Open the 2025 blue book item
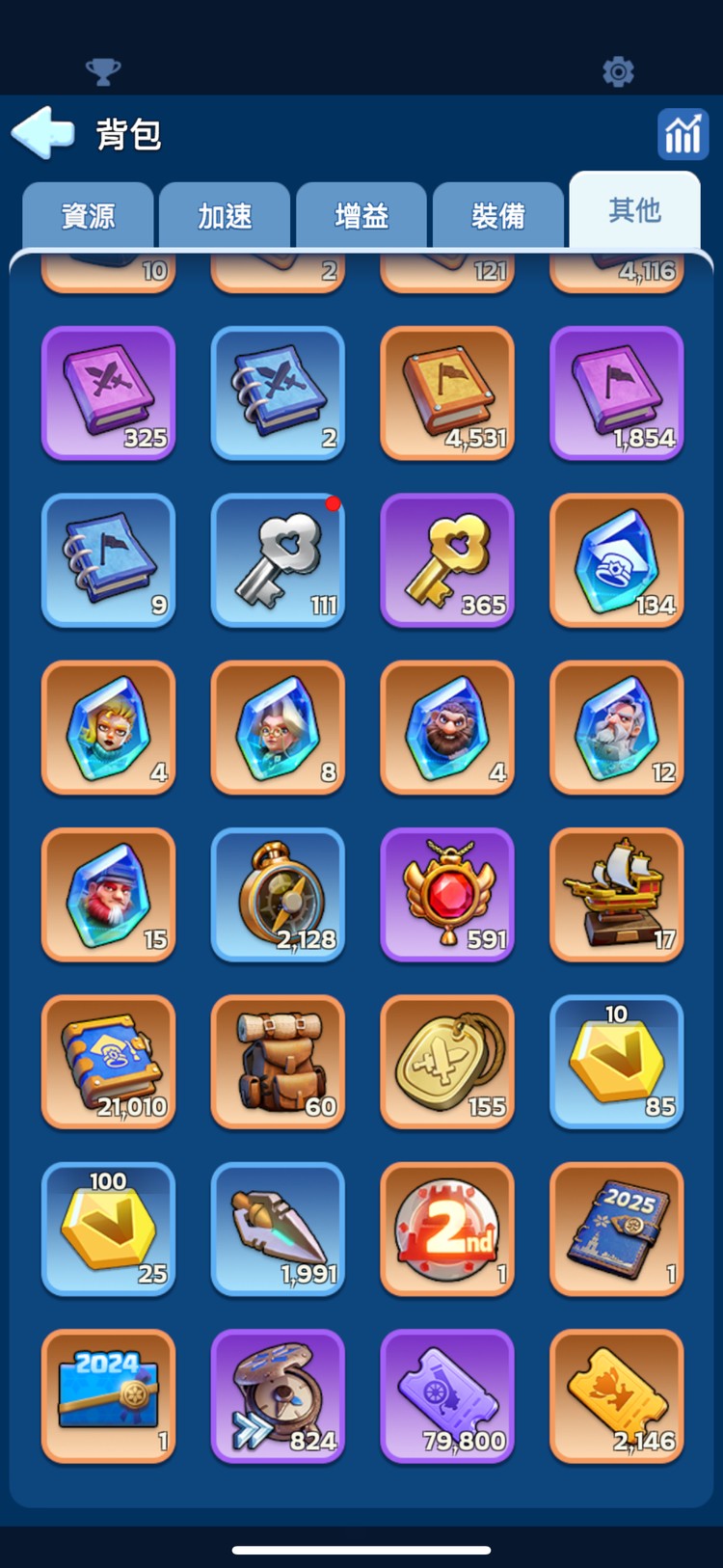Image resolution: width=723 pixels, height=1568 pixels. coord(617,1229)
